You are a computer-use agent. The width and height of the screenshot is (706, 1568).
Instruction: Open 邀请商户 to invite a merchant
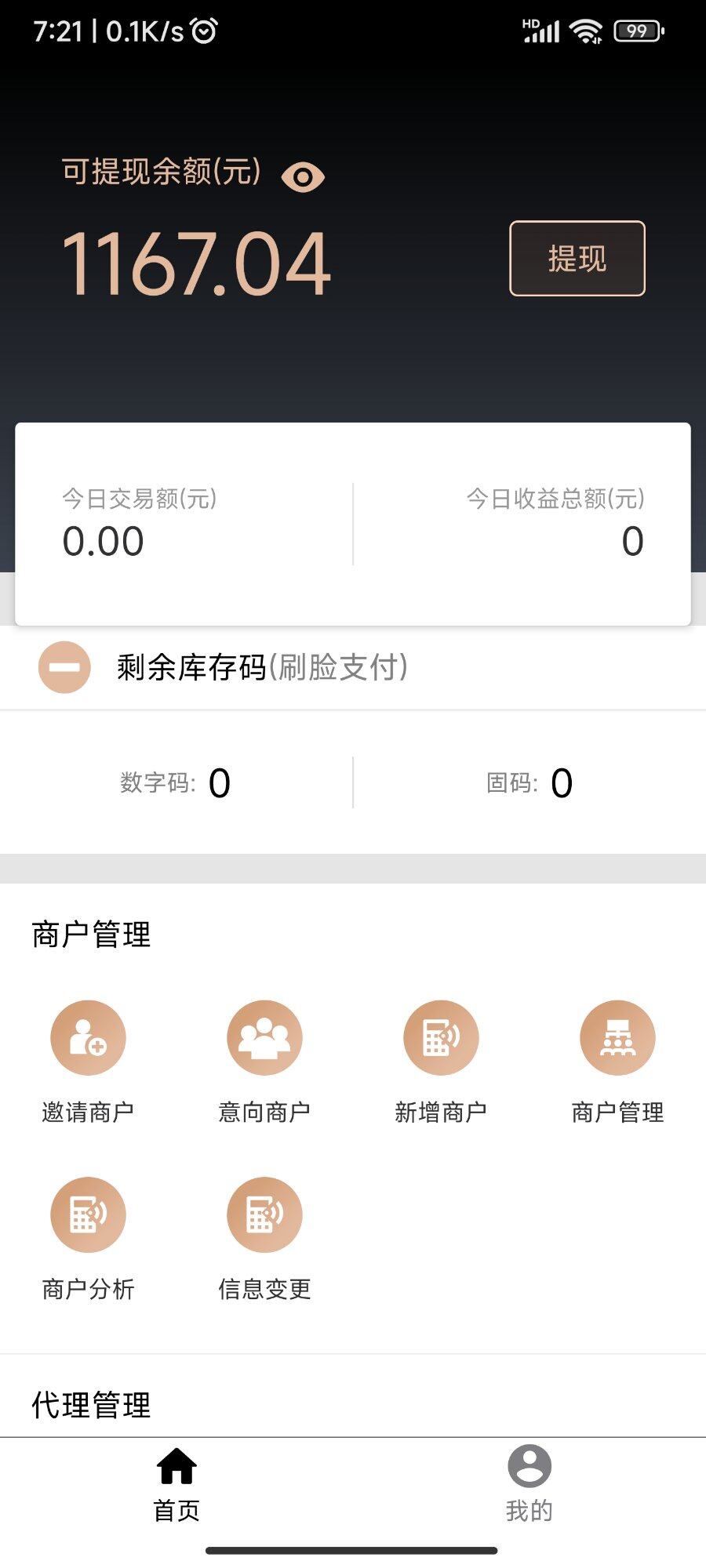click(88, 1062)
